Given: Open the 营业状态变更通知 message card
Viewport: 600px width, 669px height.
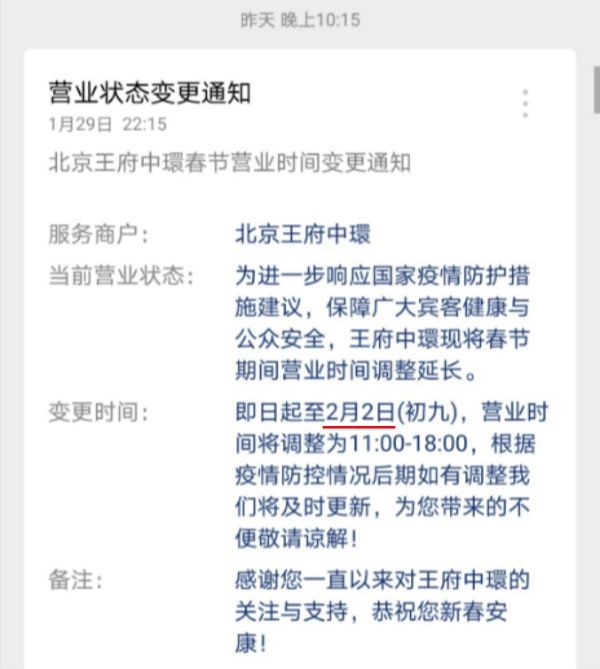Looking at the screenshot, I should (150, 93).
